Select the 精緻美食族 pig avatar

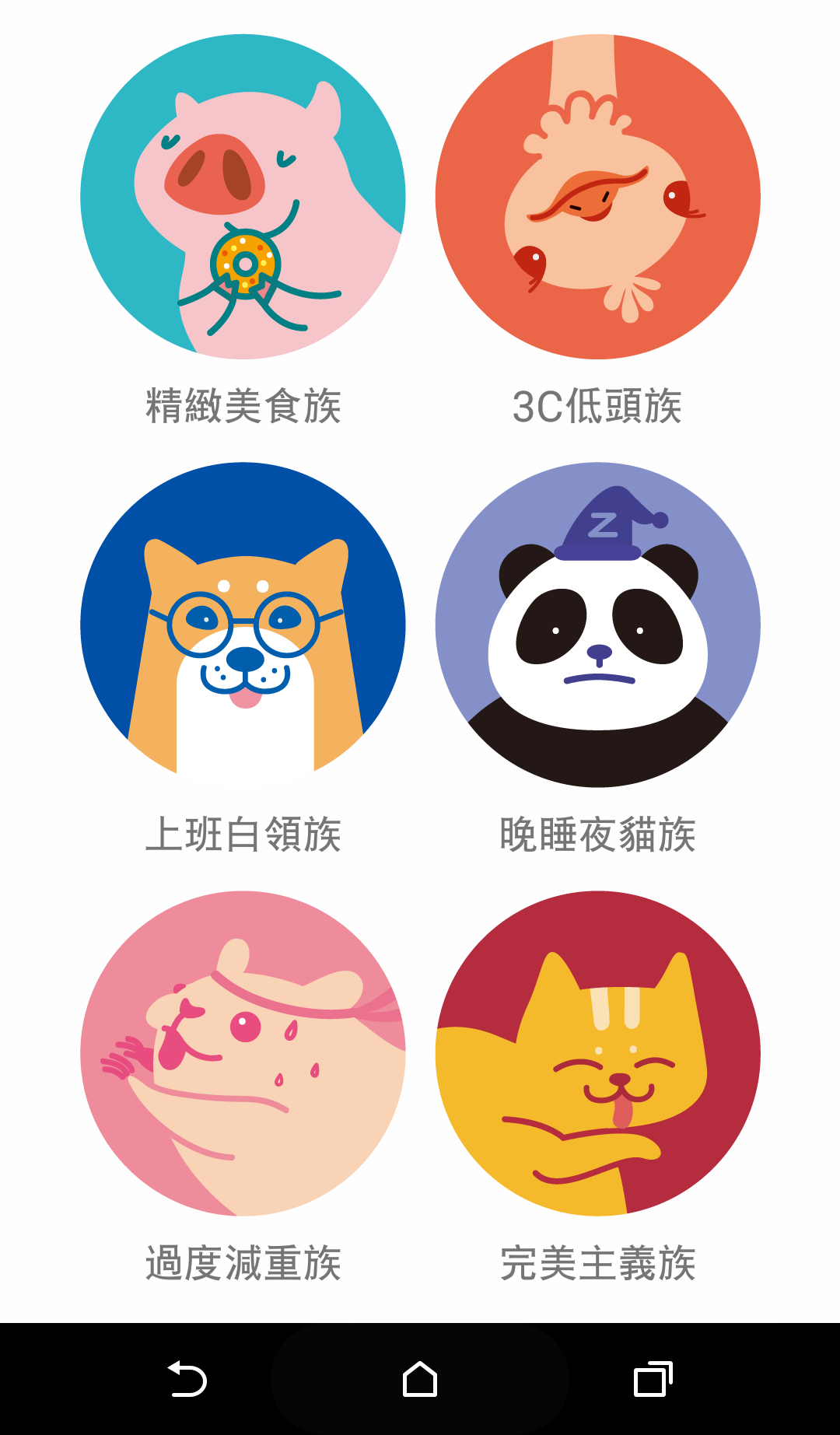point(243,196)
